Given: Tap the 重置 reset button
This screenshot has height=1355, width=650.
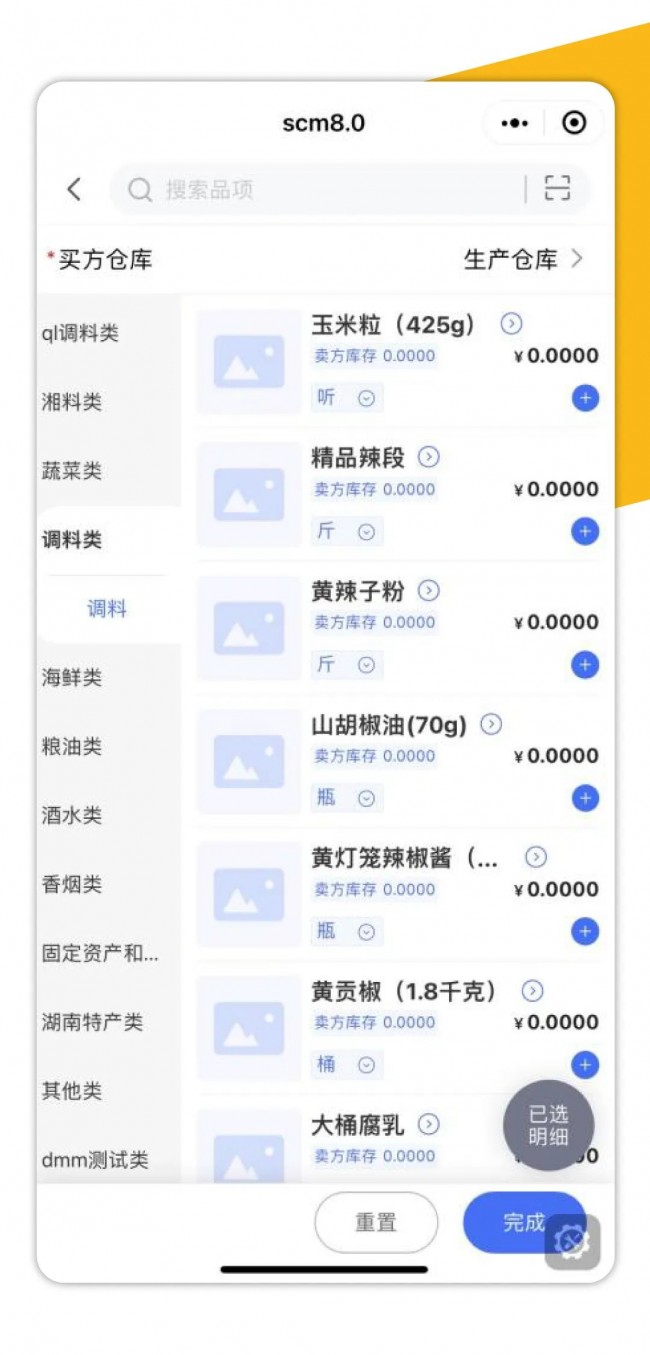Looking at the screenshot, I should pyautogui.click(x=376, y=1222).
